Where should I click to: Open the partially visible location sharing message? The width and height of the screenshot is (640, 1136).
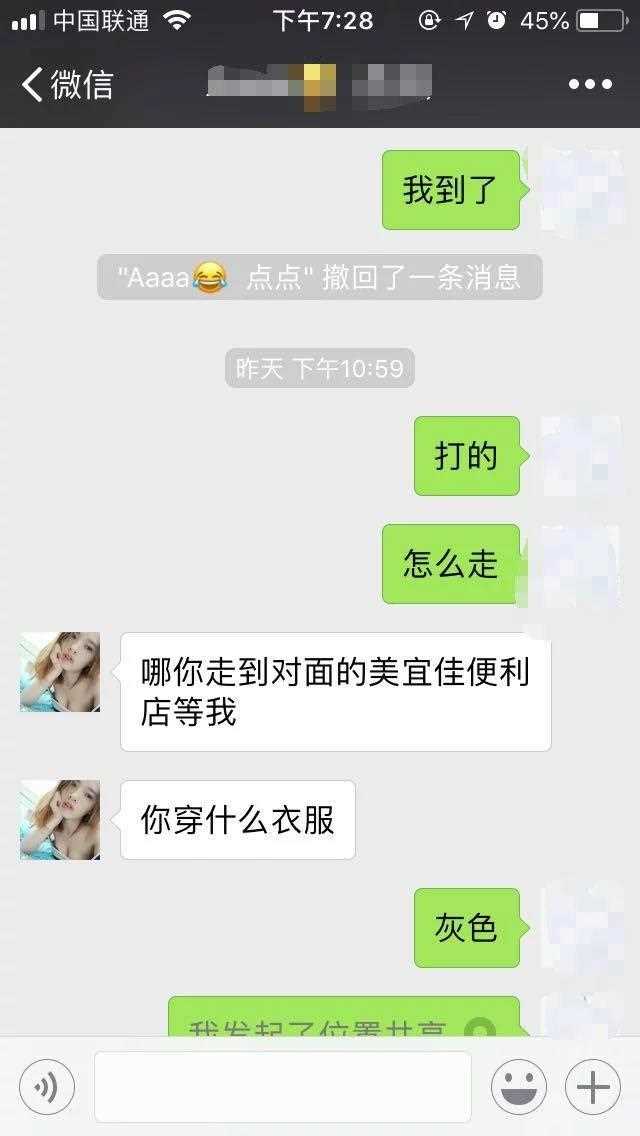pyautogui.click(x=344, y=1016)
